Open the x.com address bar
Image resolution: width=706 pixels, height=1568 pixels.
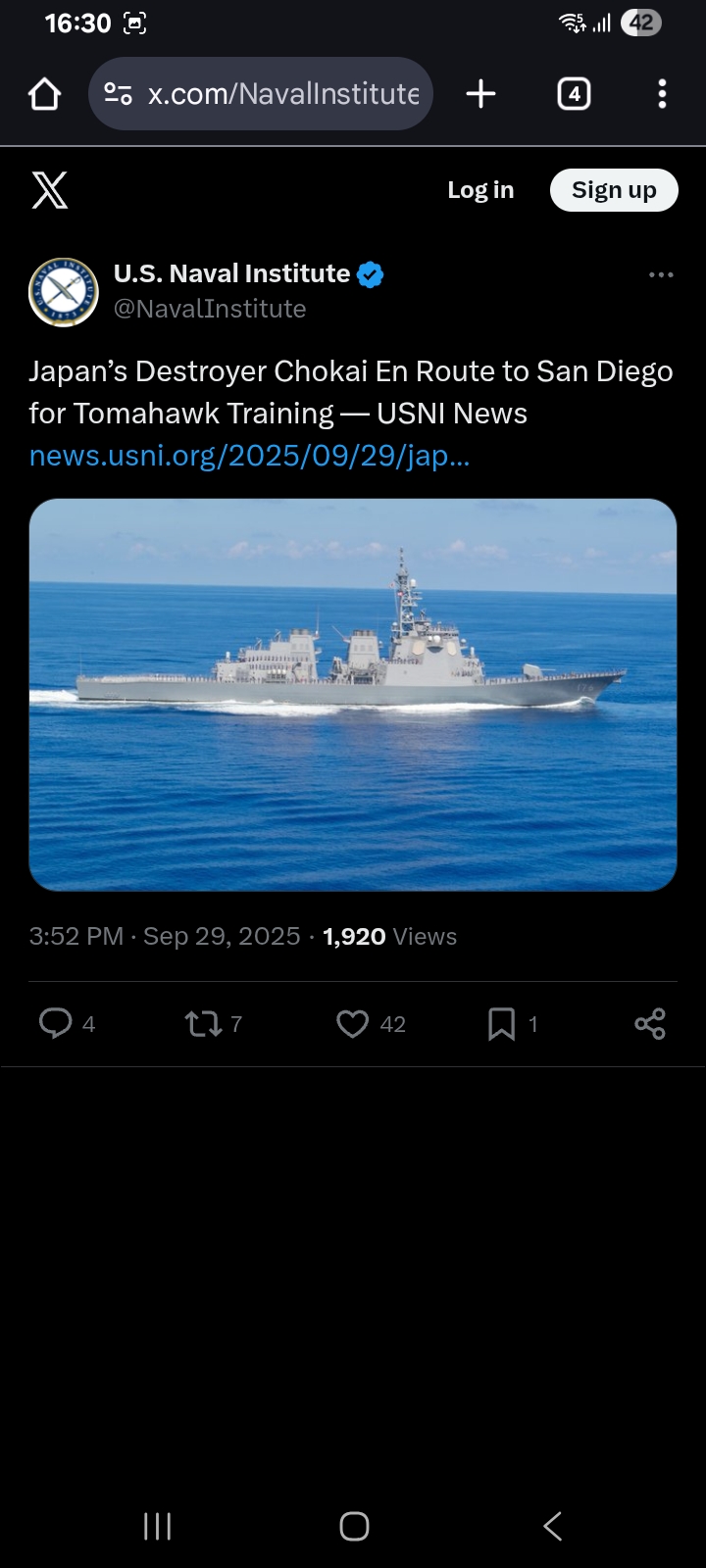[282, 94]
